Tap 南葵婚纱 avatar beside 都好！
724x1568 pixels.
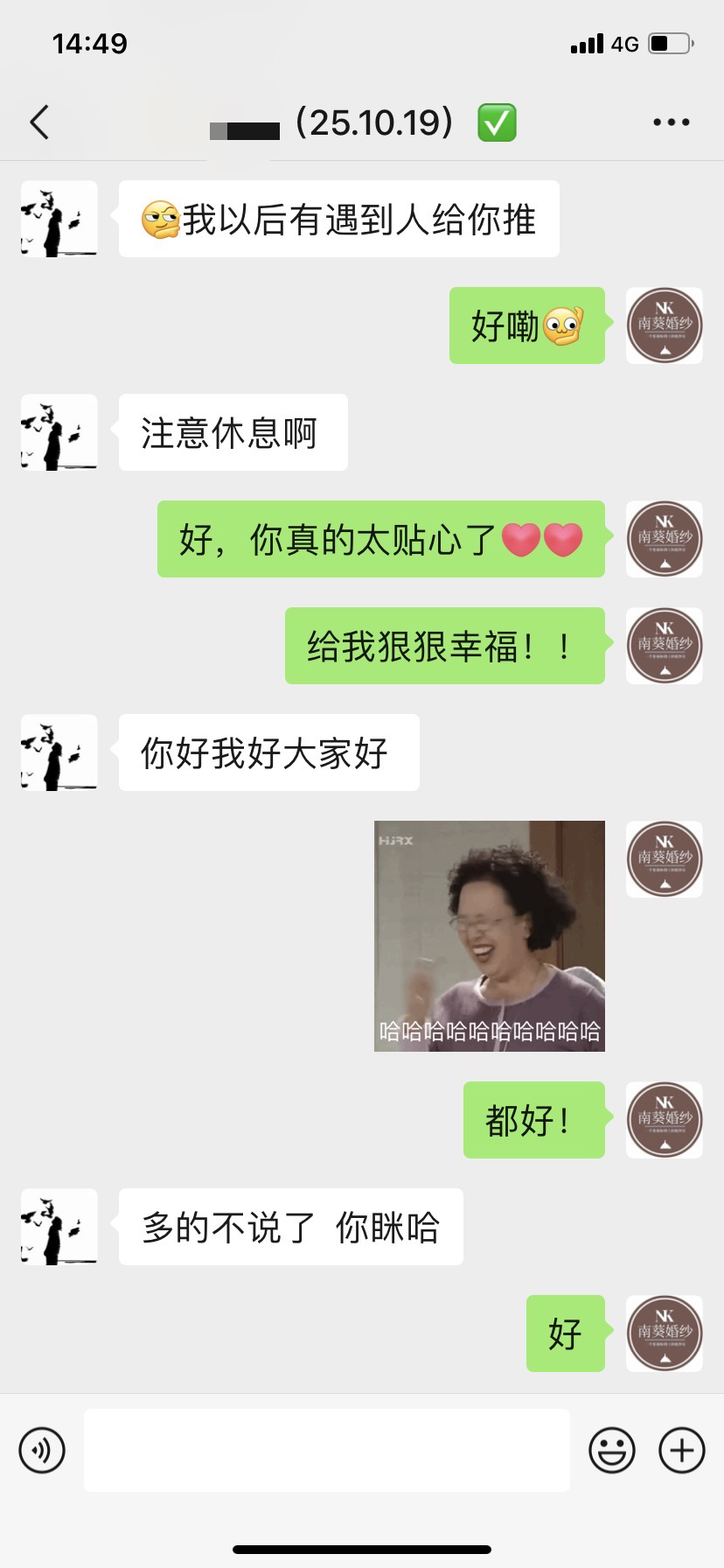pos(665,1120)
